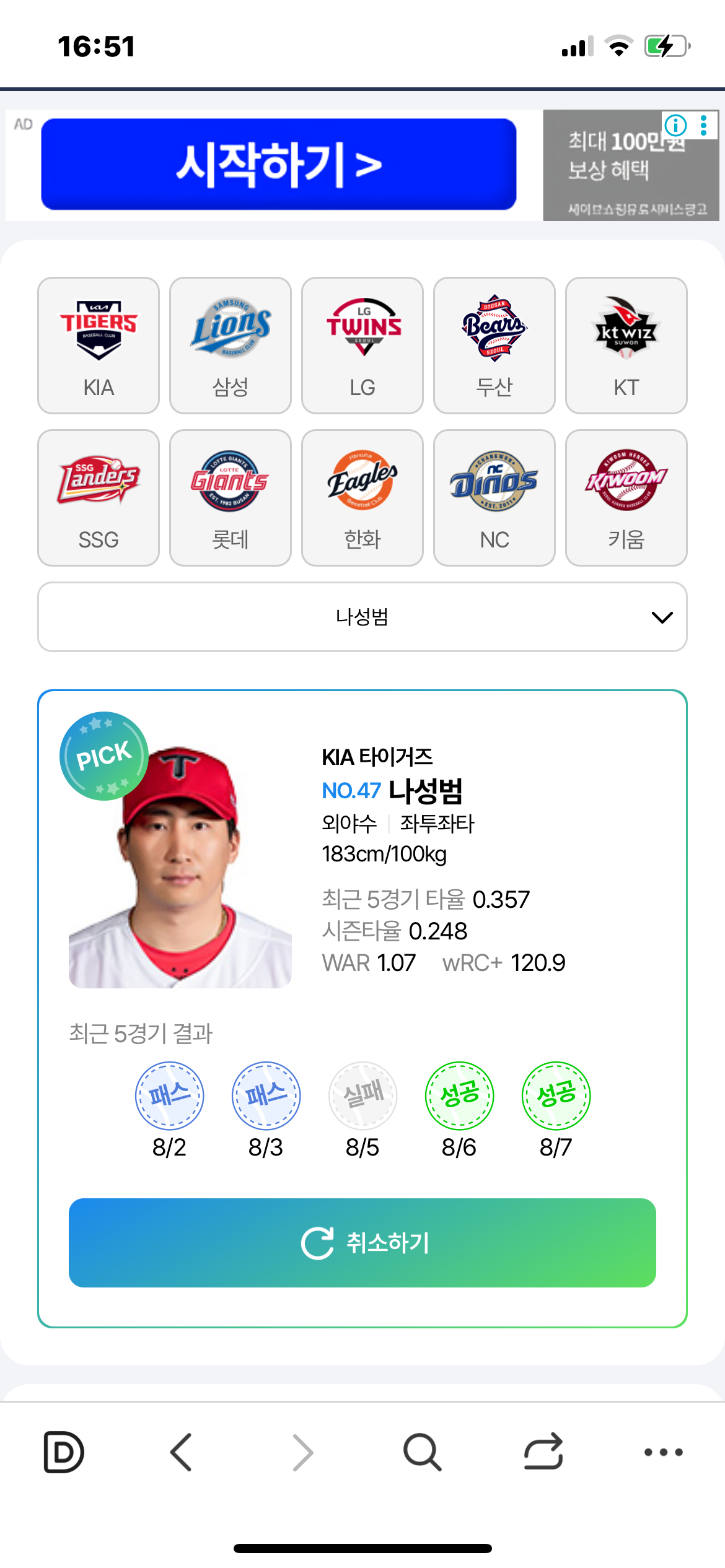The image size is (725, 1568).
Task: Expand the 나성범 player dropdown
Action: click(362, 617)
